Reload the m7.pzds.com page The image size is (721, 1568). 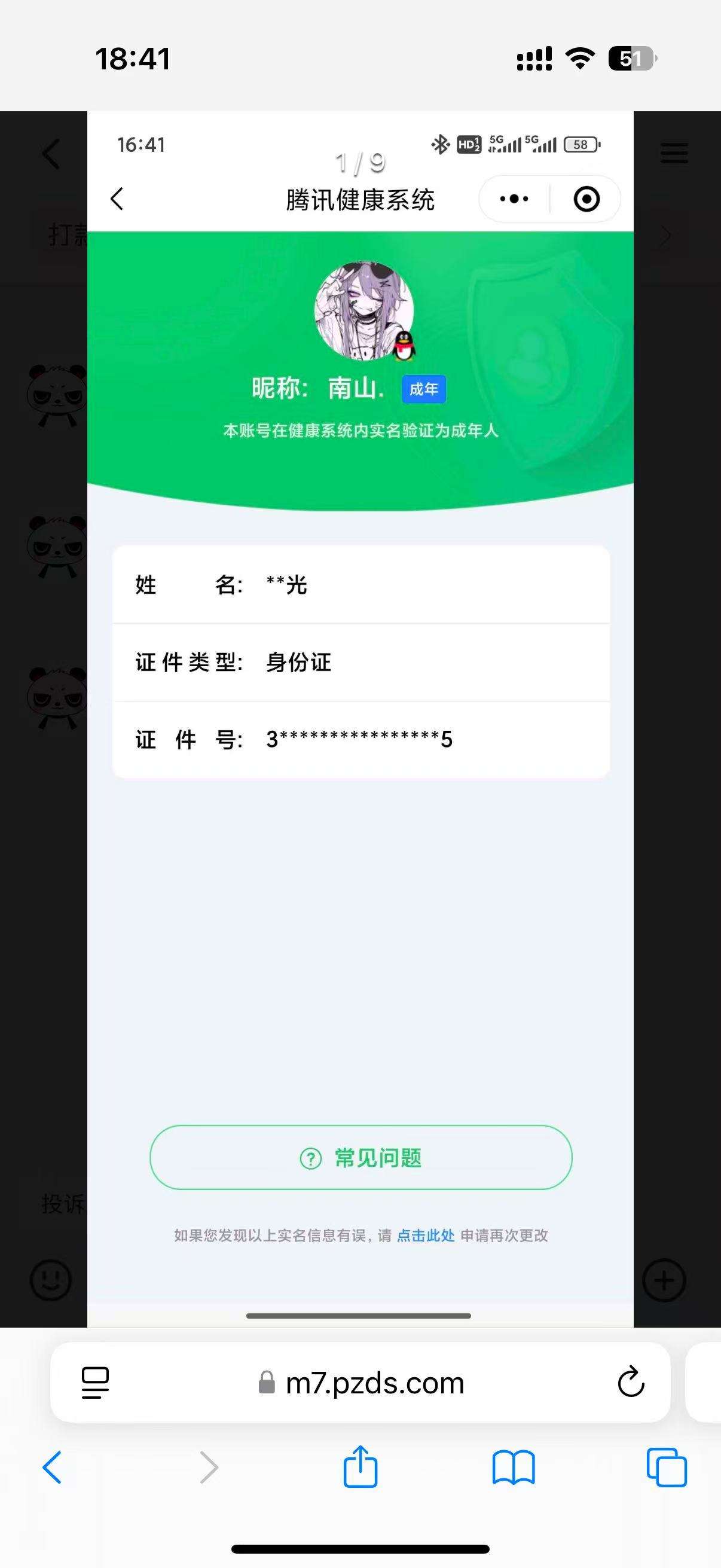point(630,1383)
